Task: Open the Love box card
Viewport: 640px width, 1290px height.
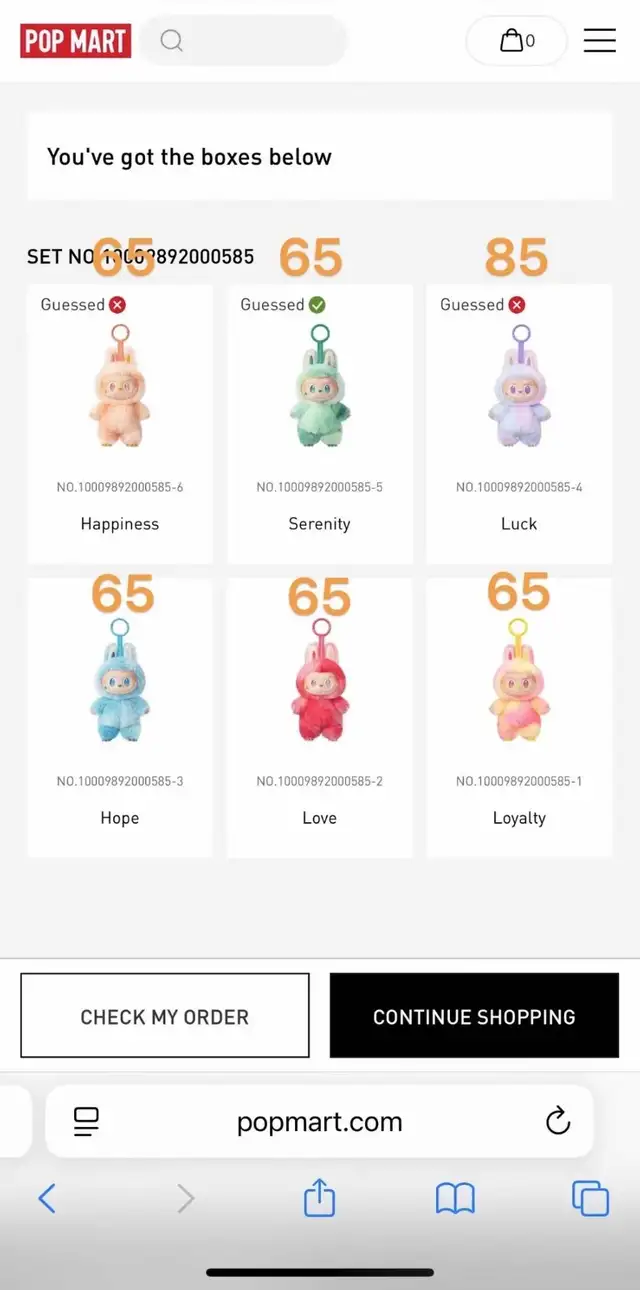Action: click(x=320, y=718)
